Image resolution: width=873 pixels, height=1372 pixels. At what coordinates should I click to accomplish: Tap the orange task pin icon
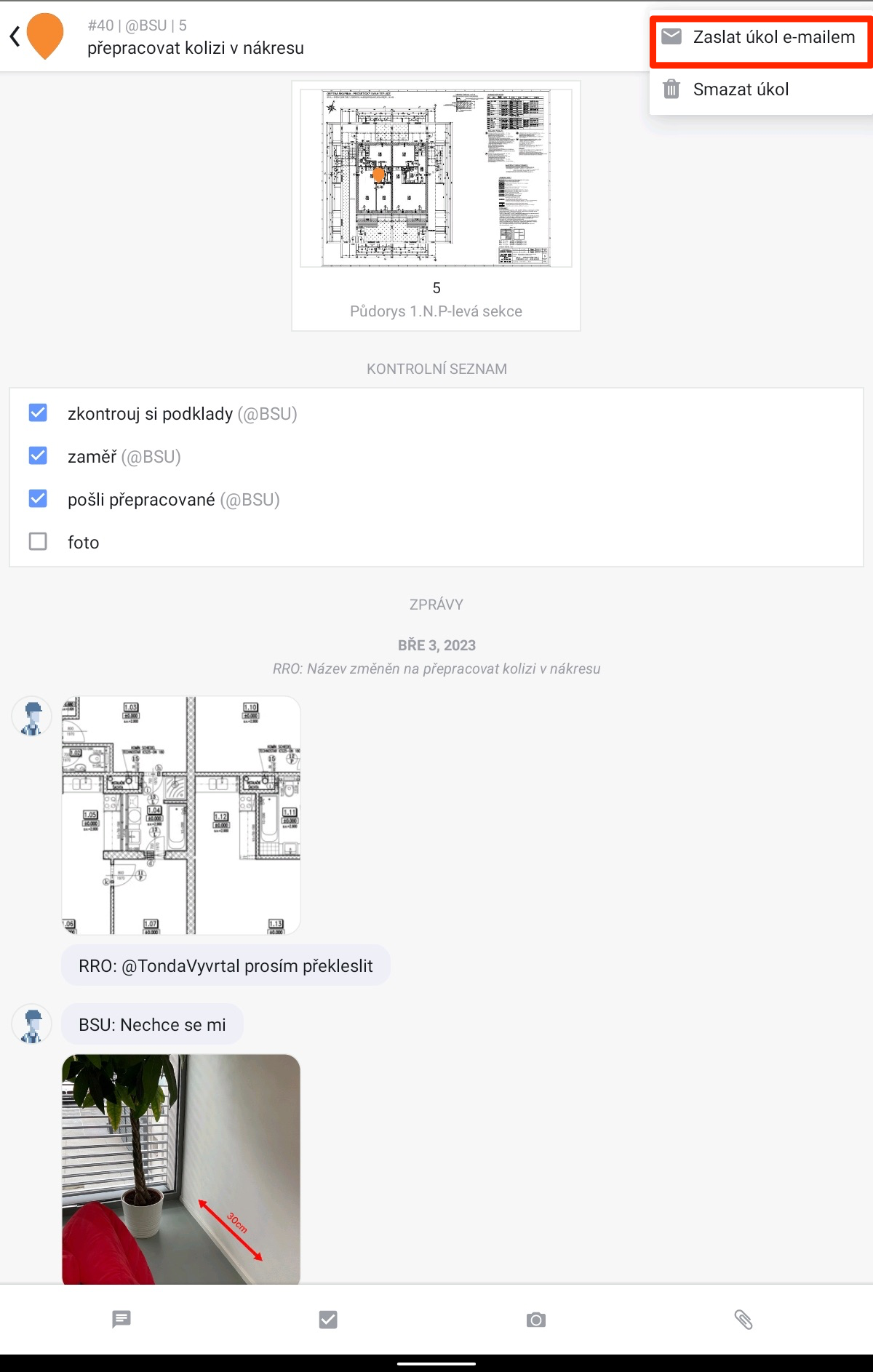pos(45,35)
